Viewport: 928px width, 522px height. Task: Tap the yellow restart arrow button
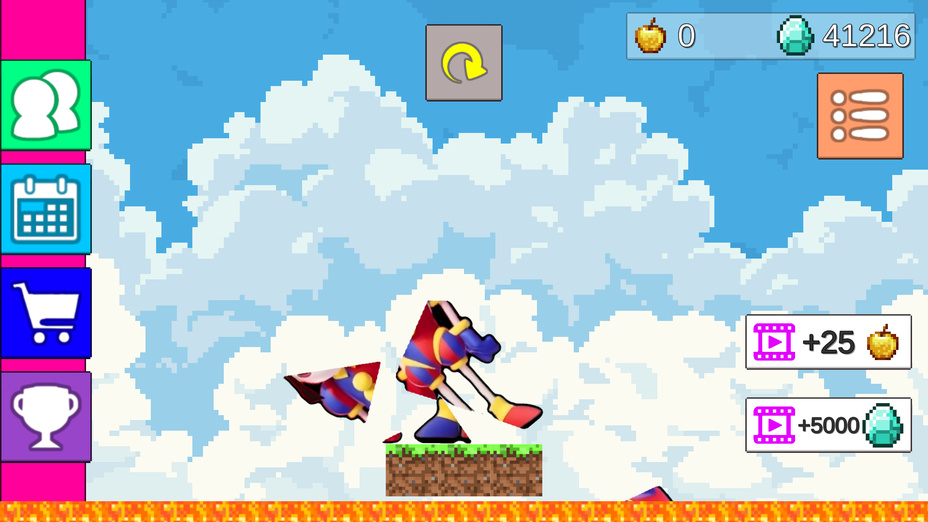tap(464, 63)
